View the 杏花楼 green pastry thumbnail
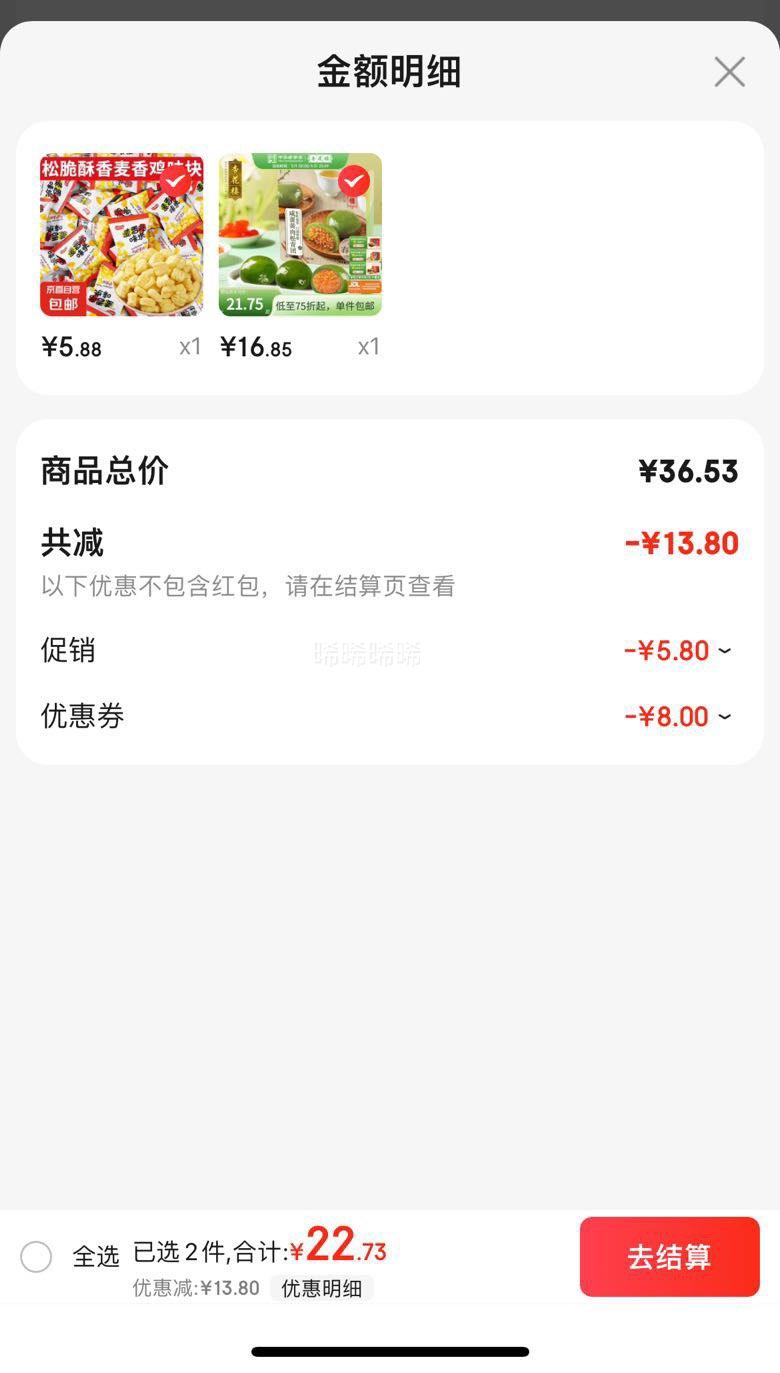This screenshot has height=1373, width=780. pos(300,233)
